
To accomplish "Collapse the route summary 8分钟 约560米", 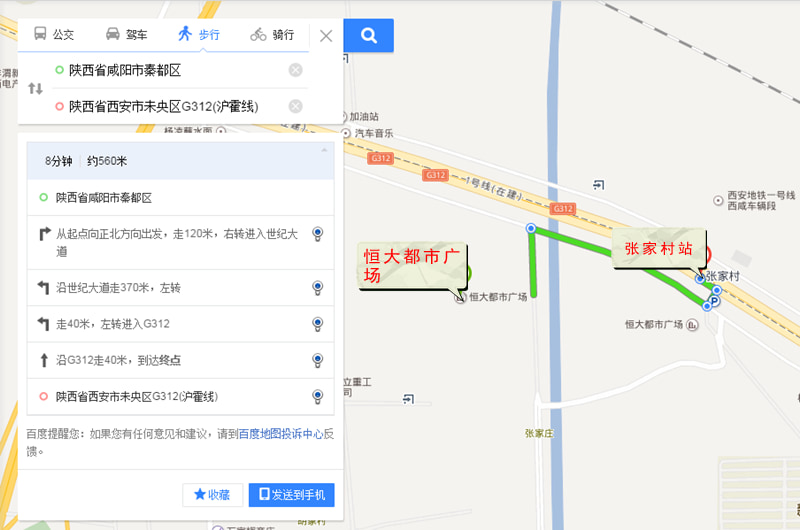I will (323, 150).
